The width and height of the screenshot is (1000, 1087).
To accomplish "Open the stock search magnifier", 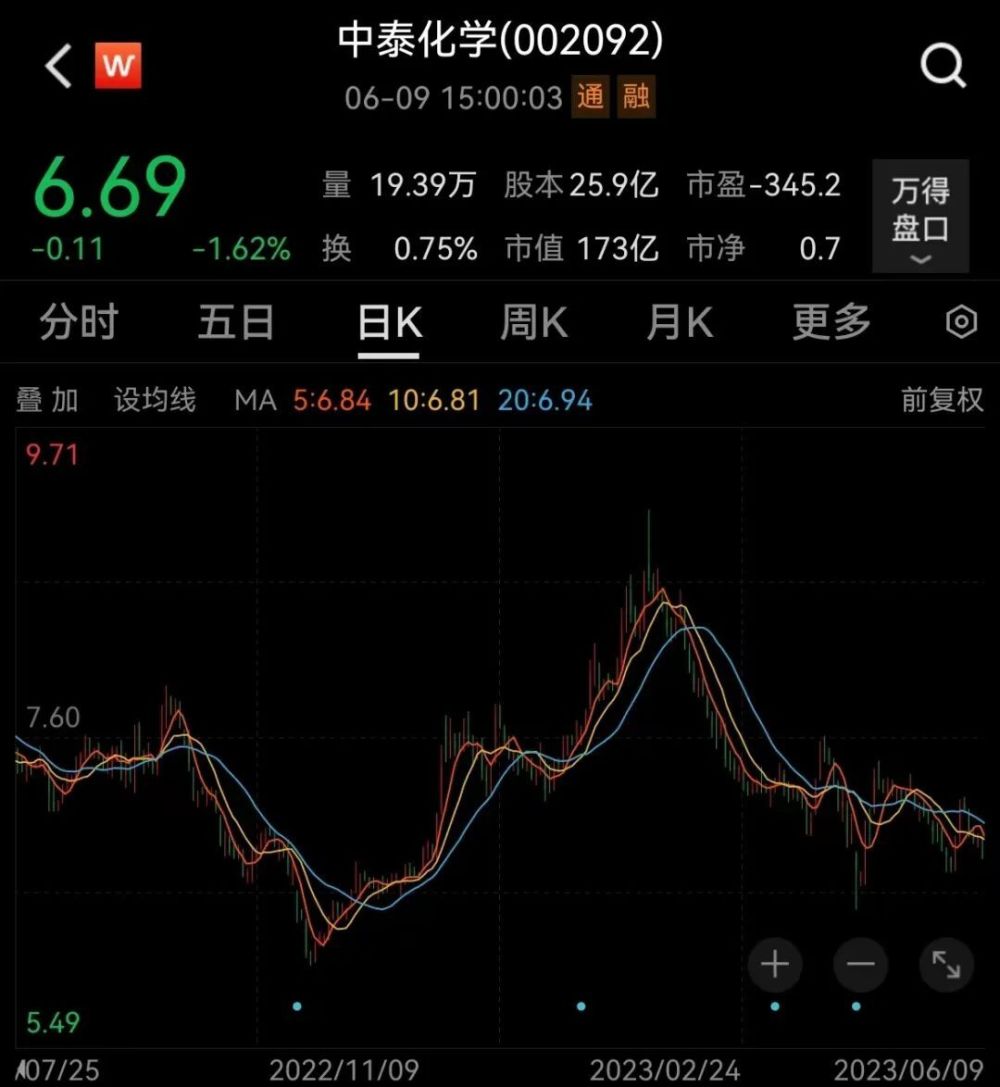I will [x=942, y=68].
